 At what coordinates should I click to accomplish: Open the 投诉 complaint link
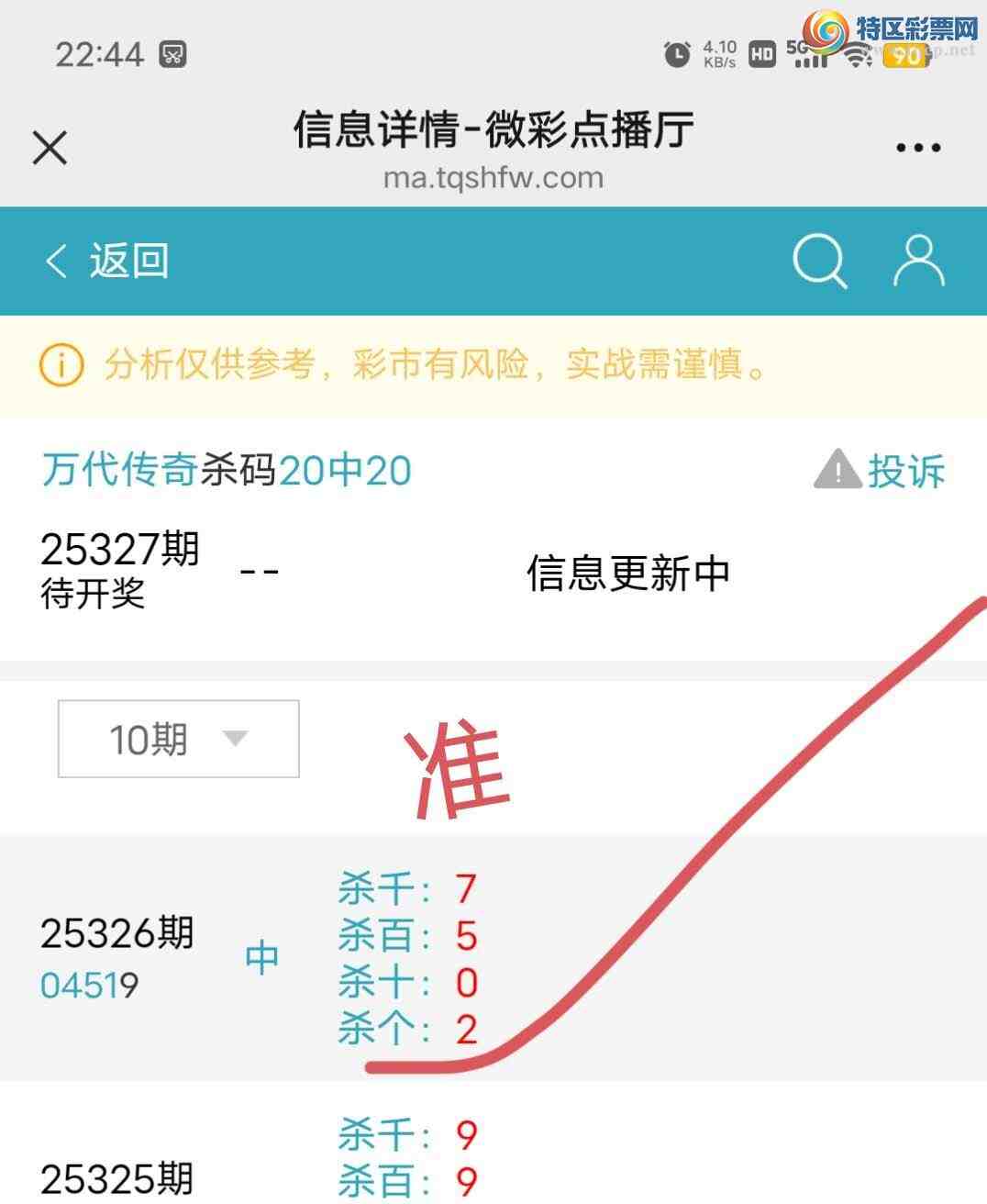point(908,470)
